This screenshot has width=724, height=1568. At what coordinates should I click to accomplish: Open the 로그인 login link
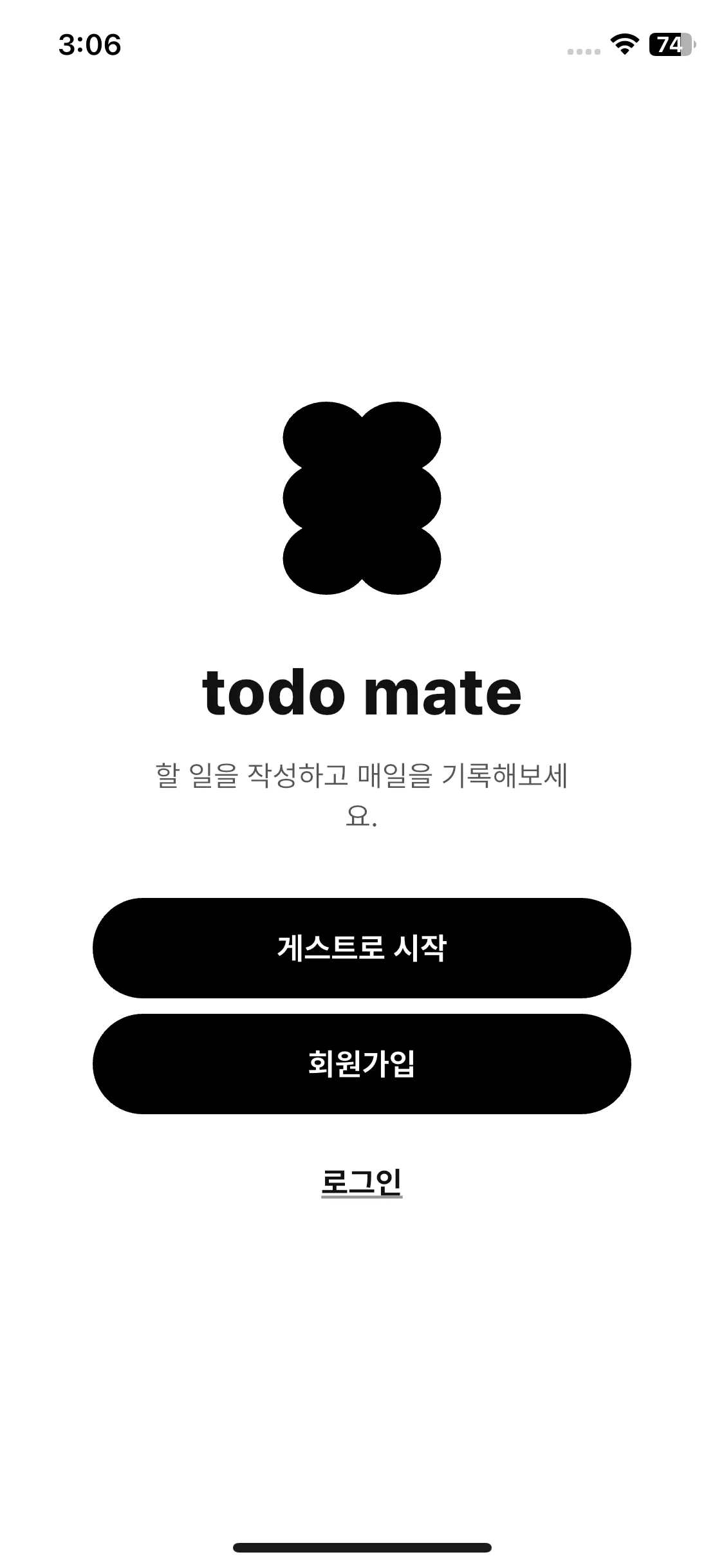point(362,1181)
